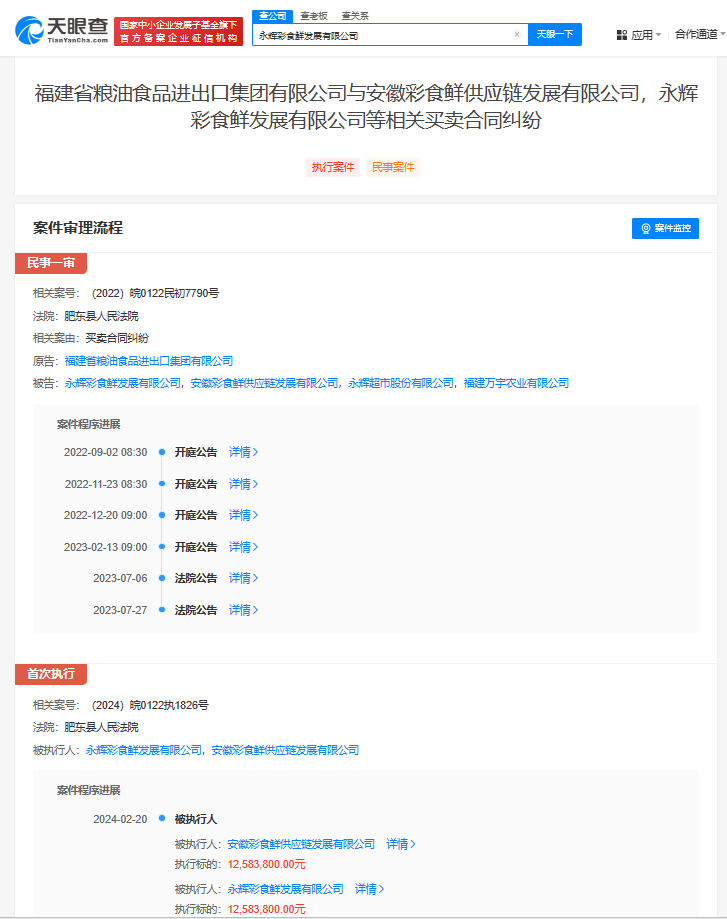The width and height of the screenshot is (727, 919).
Task: Open defendant 永辉超市股份有限公司 link
Action: [401, 383]
